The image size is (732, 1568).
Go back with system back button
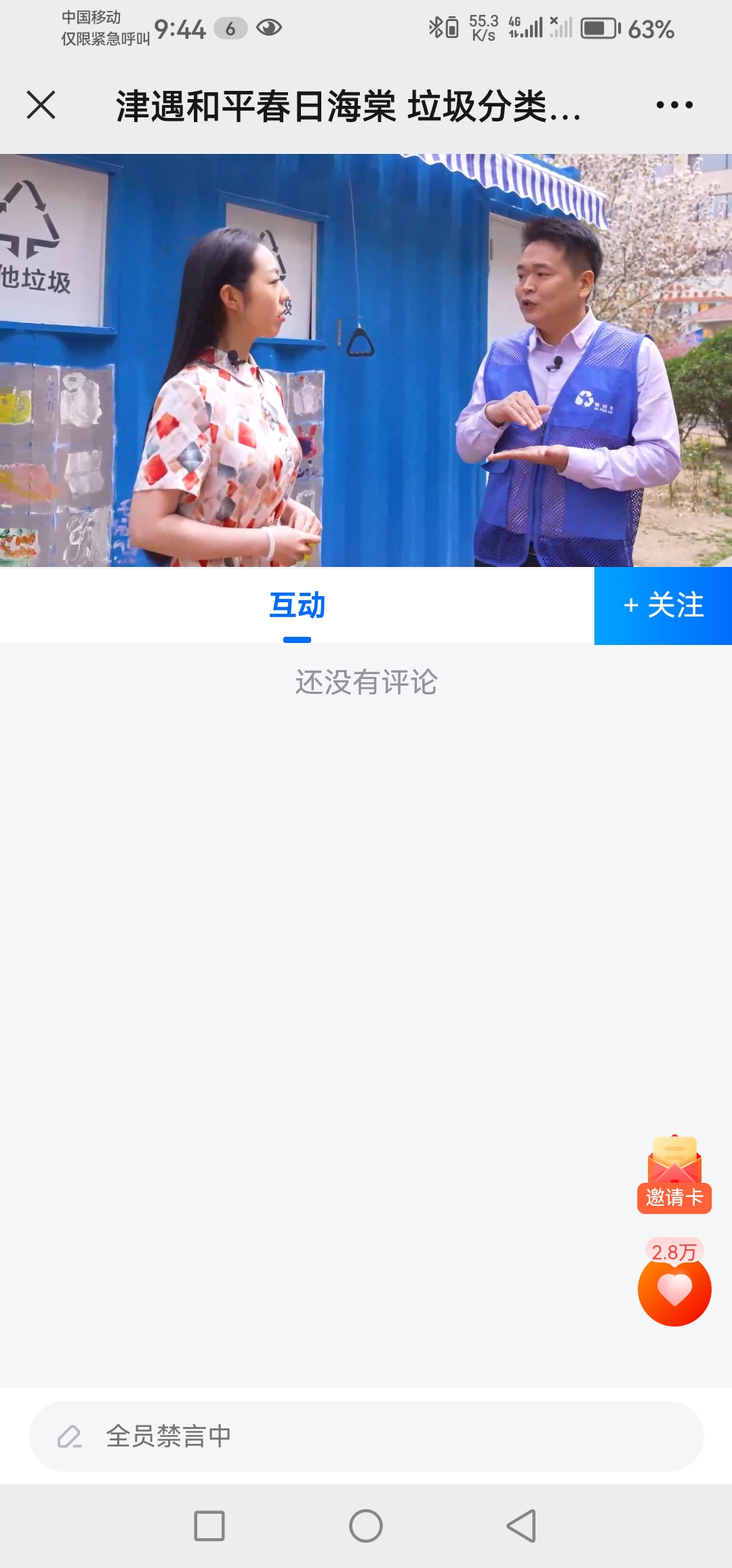coord(521,1526)
